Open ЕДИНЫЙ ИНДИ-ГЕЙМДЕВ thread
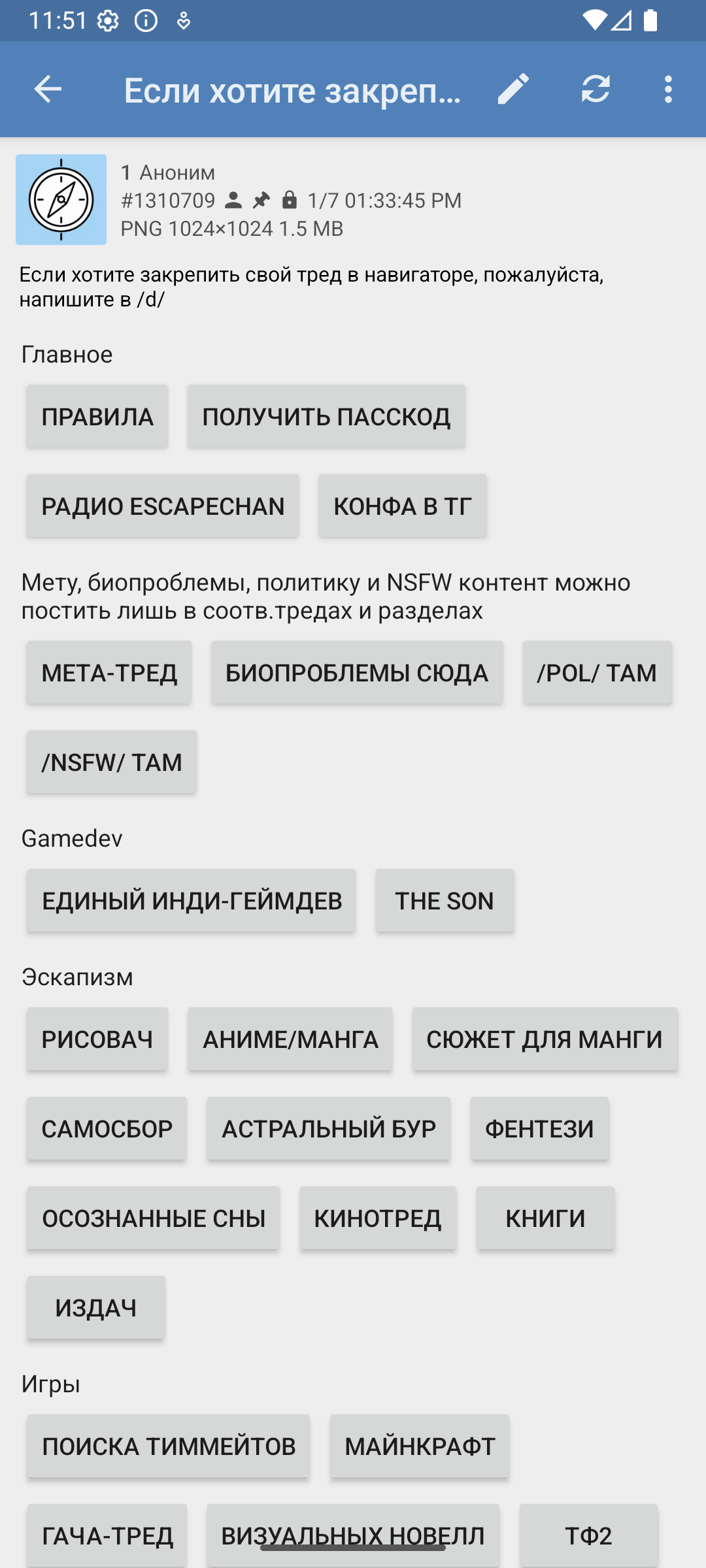This screenshot has width=706, height=1568. click(192, 900)
